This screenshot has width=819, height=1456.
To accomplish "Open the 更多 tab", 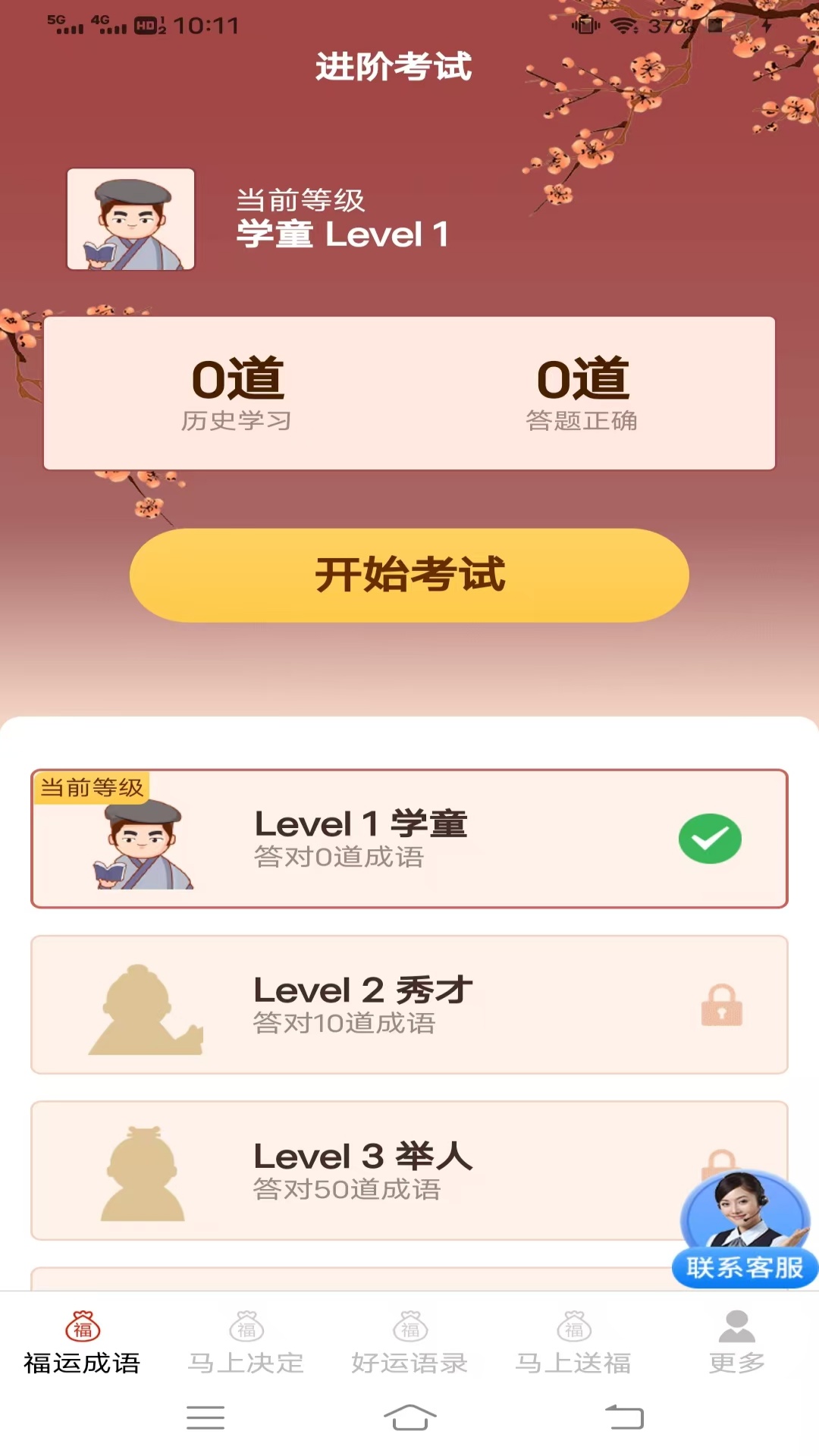I will point(737,1344).
